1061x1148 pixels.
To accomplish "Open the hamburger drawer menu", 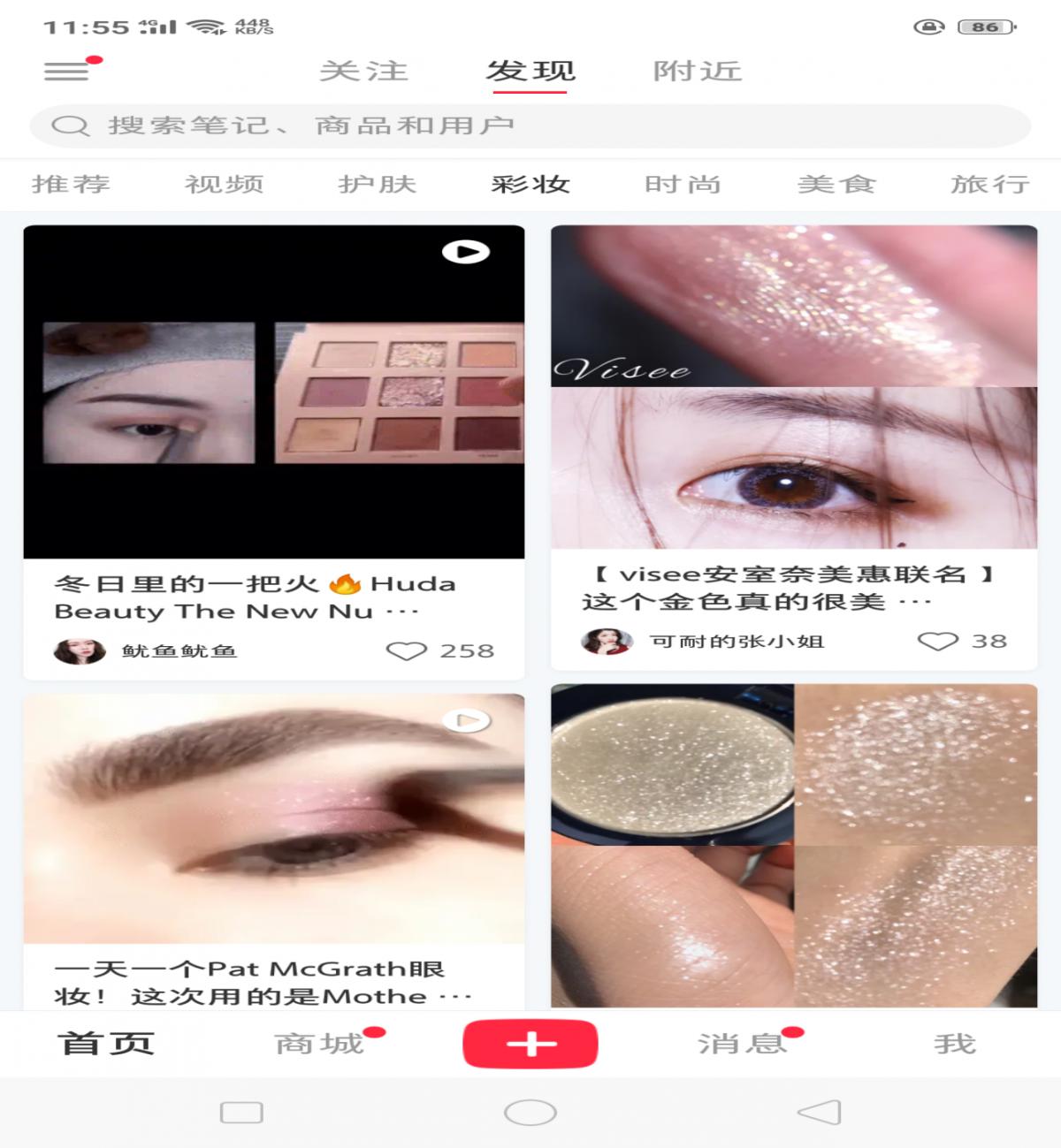I will (67, 71).
